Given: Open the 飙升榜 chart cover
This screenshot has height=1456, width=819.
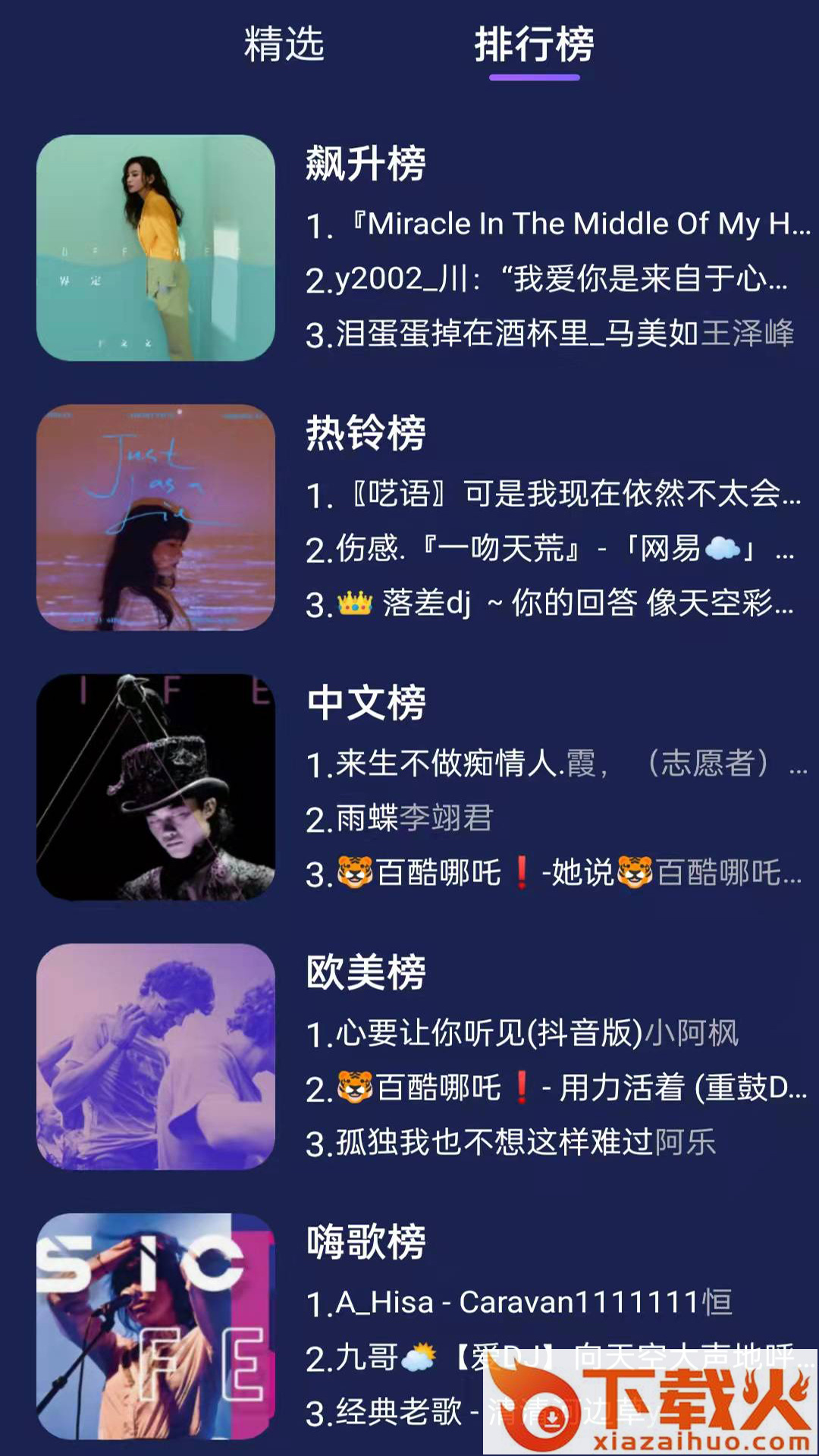Looking at the screenshot, I should 155,248.
